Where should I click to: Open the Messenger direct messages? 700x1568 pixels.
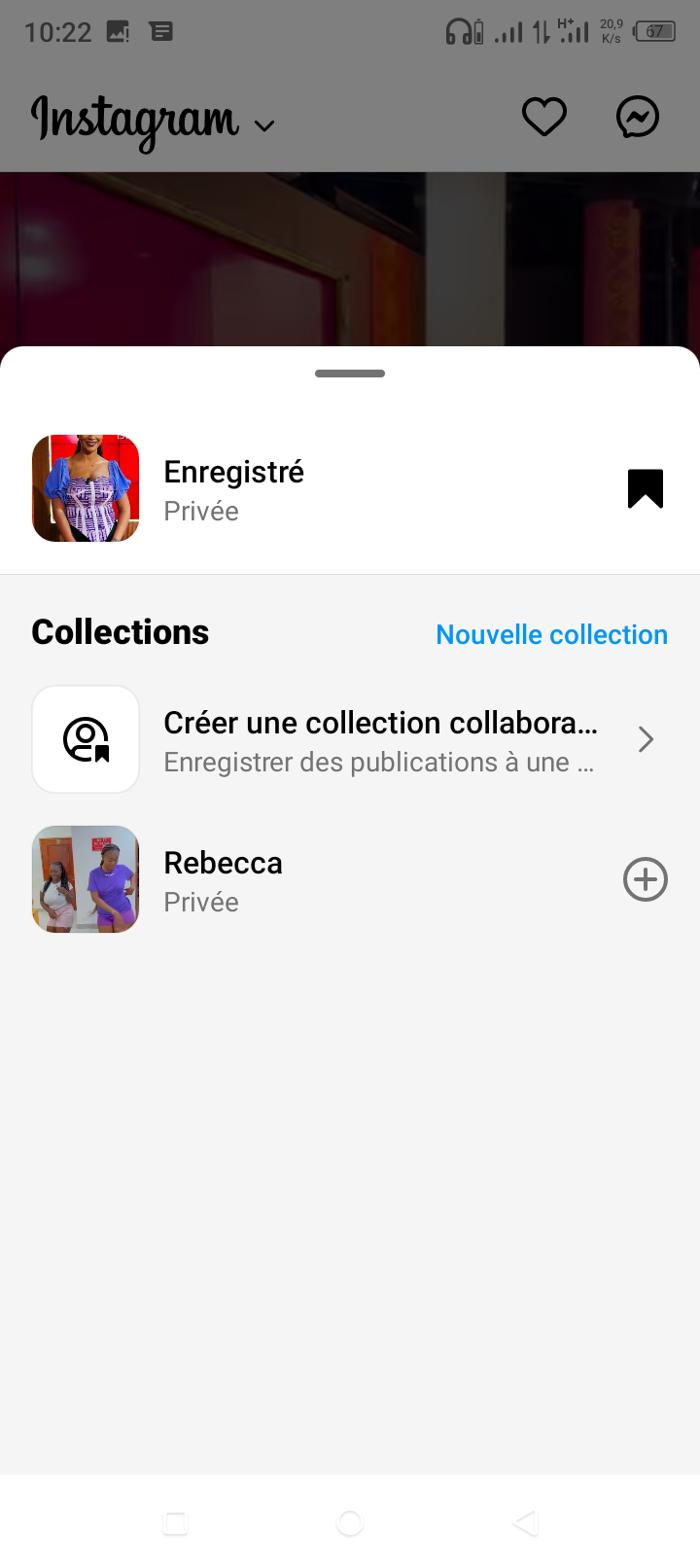click(638, 118)
